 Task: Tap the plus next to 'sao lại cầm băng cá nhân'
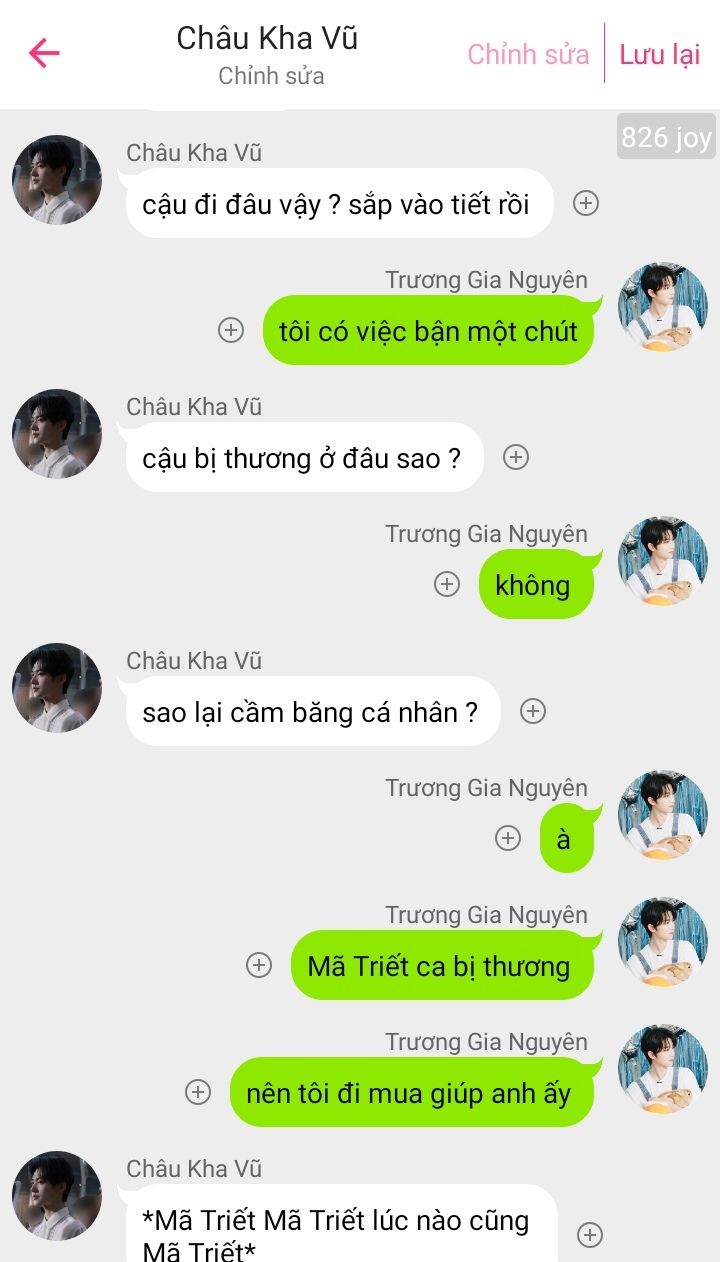(533, 711)
